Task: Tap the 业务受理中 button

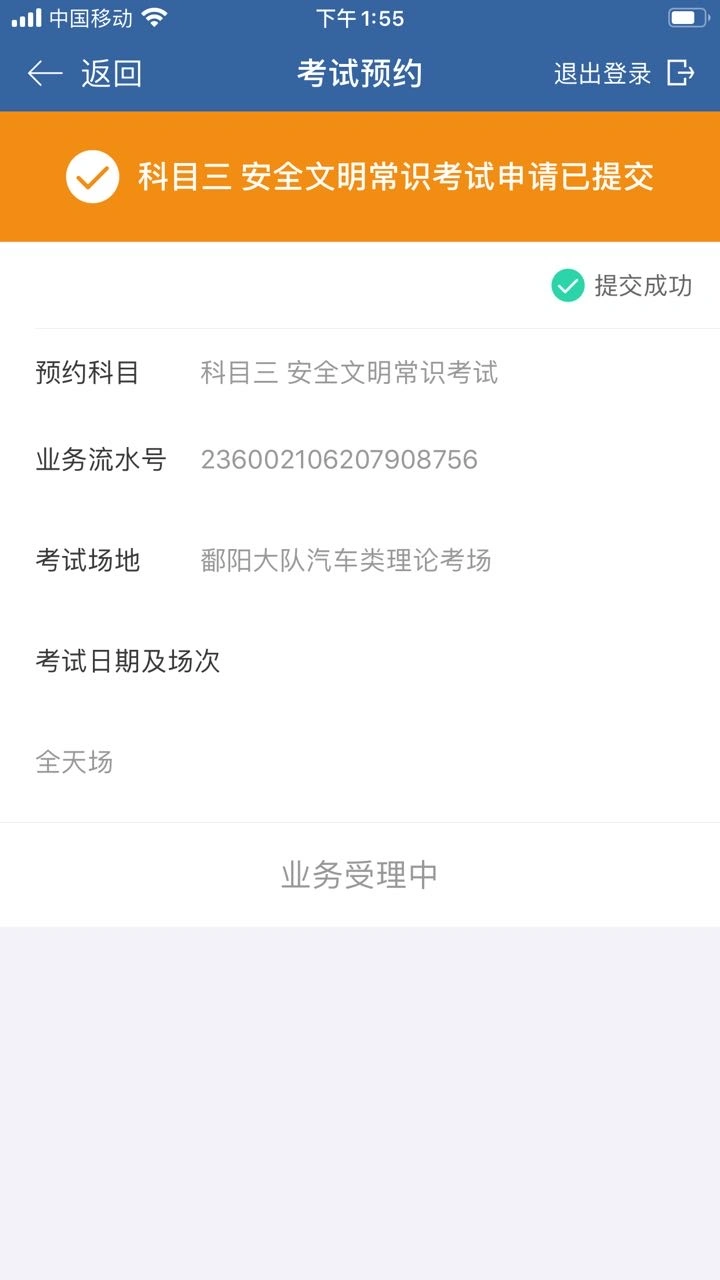Action: pyautogui.click(x=360, y=875)
